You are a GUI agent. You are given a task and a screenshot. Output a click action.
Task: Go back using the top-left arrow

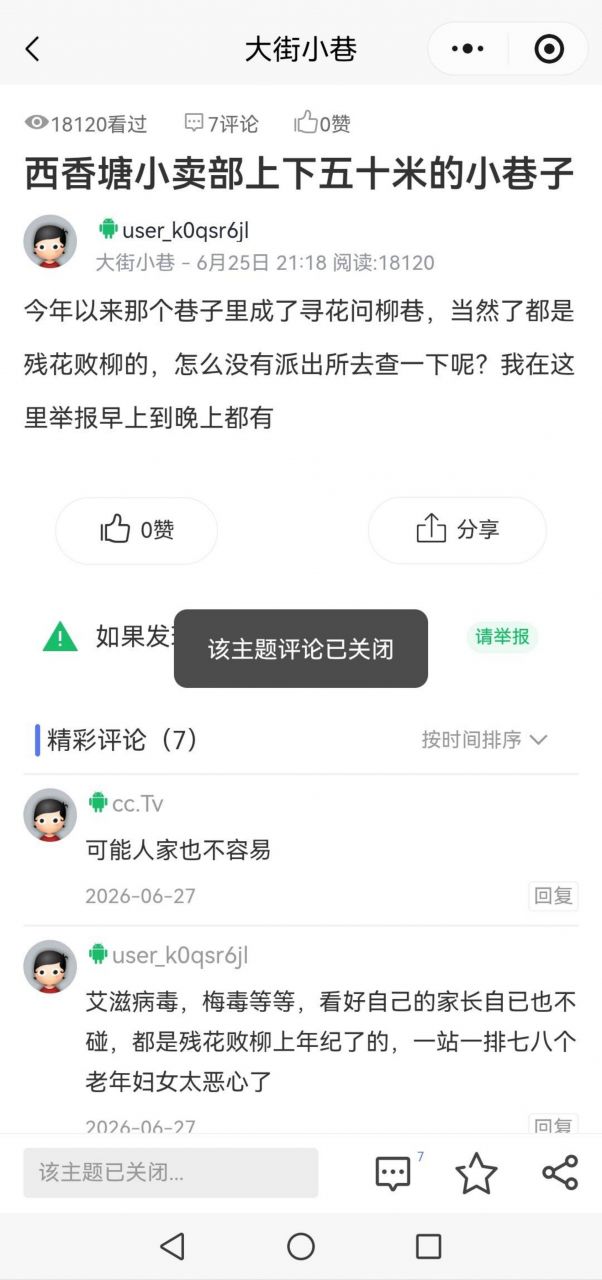[32, 49]
